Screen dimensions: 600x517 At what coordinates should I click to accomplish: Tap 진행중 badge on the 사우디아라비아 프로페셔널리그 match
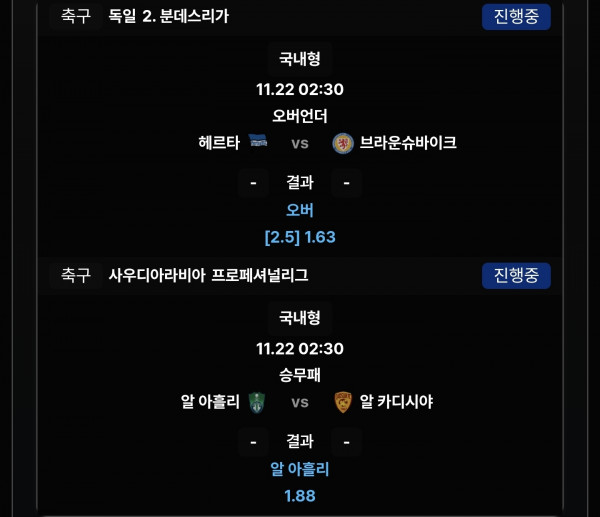(516, 275)
